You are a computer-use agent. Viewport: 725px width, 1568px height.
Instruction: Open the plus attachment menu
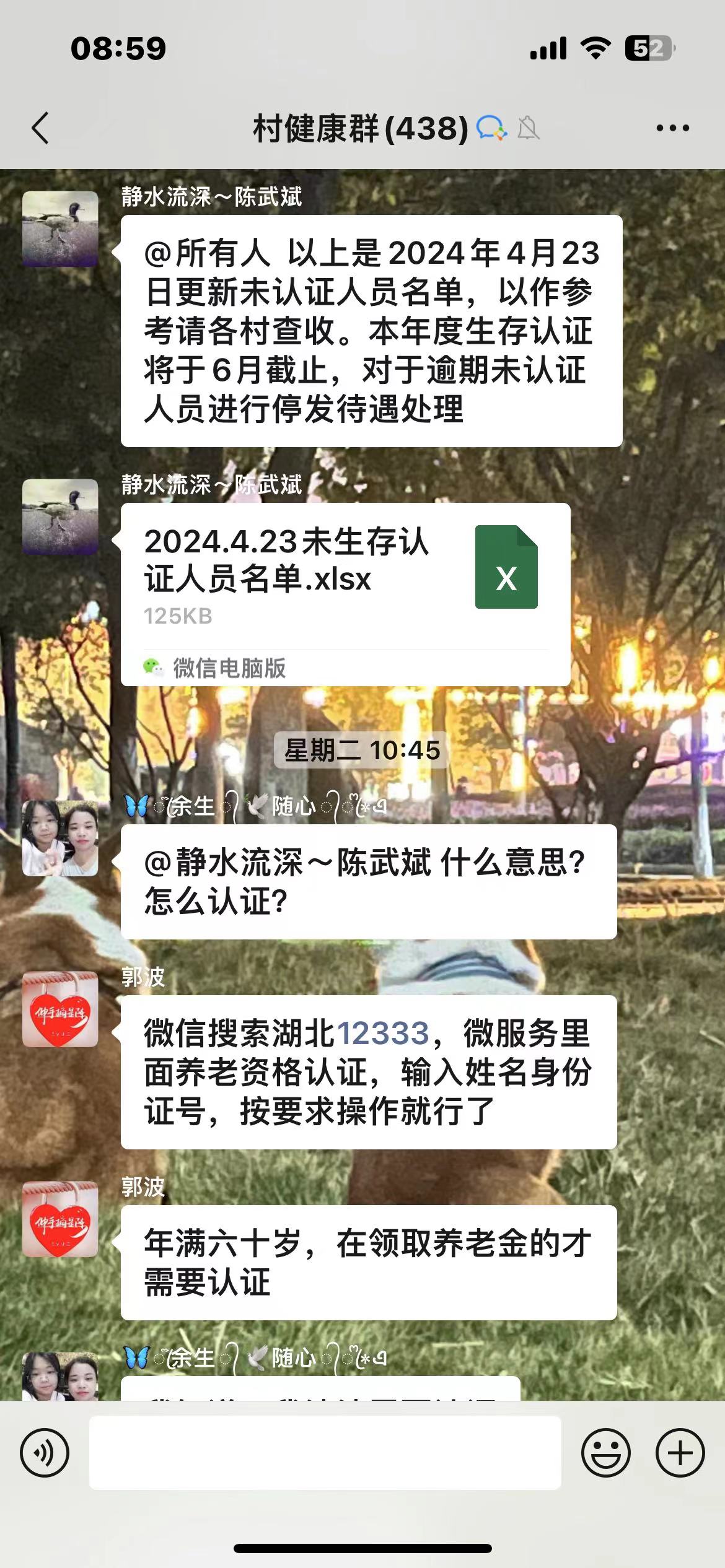[680, 1452]
